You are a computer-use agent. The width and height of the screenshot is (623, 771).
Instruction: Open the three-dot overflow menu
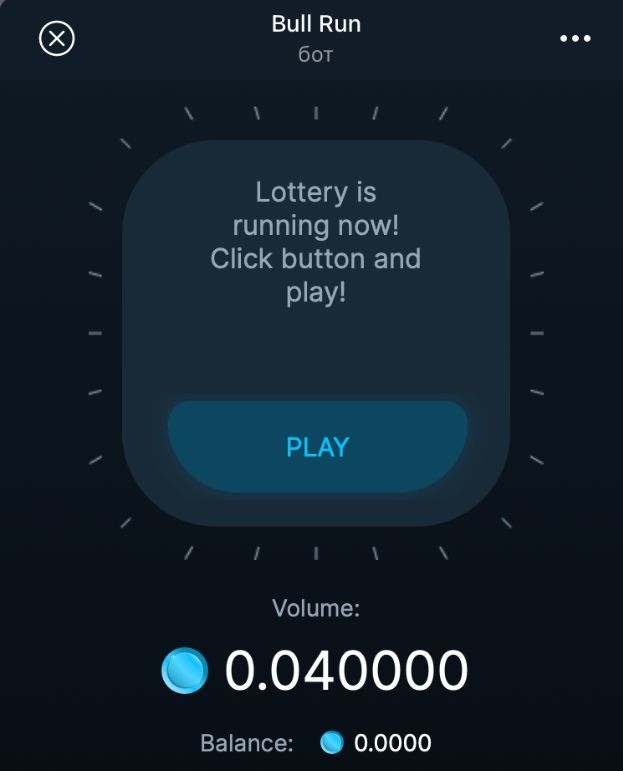[575, 39]
